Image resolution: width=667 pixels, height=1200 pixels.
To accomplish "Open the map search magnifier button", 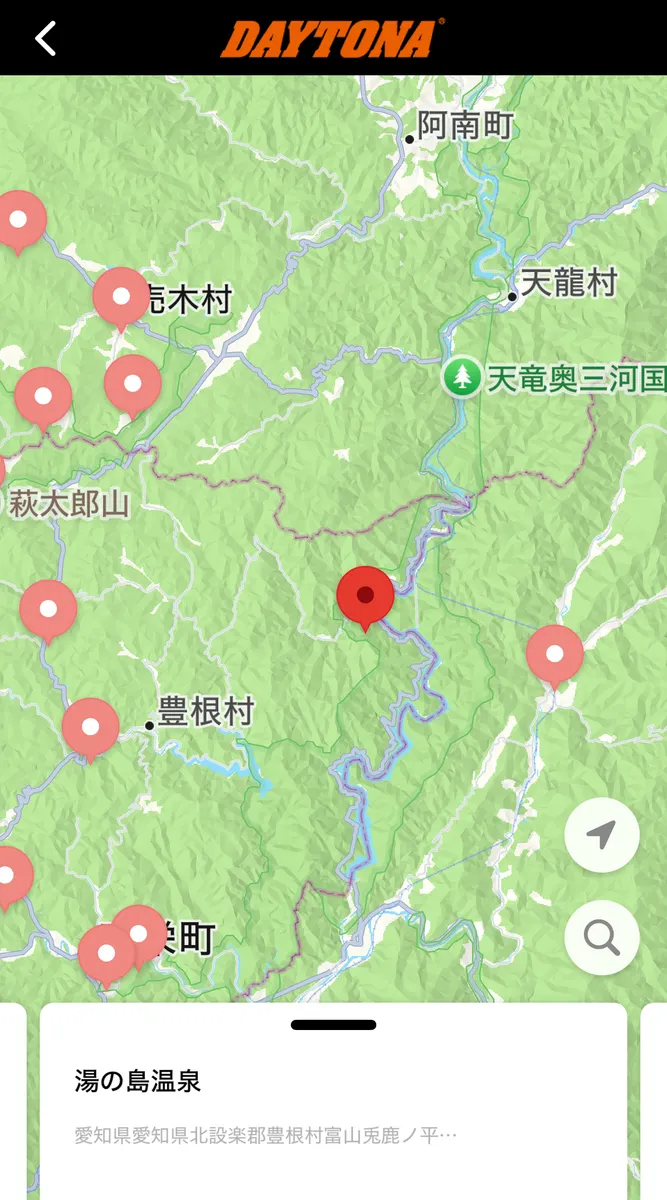I will tap(601, 938).
